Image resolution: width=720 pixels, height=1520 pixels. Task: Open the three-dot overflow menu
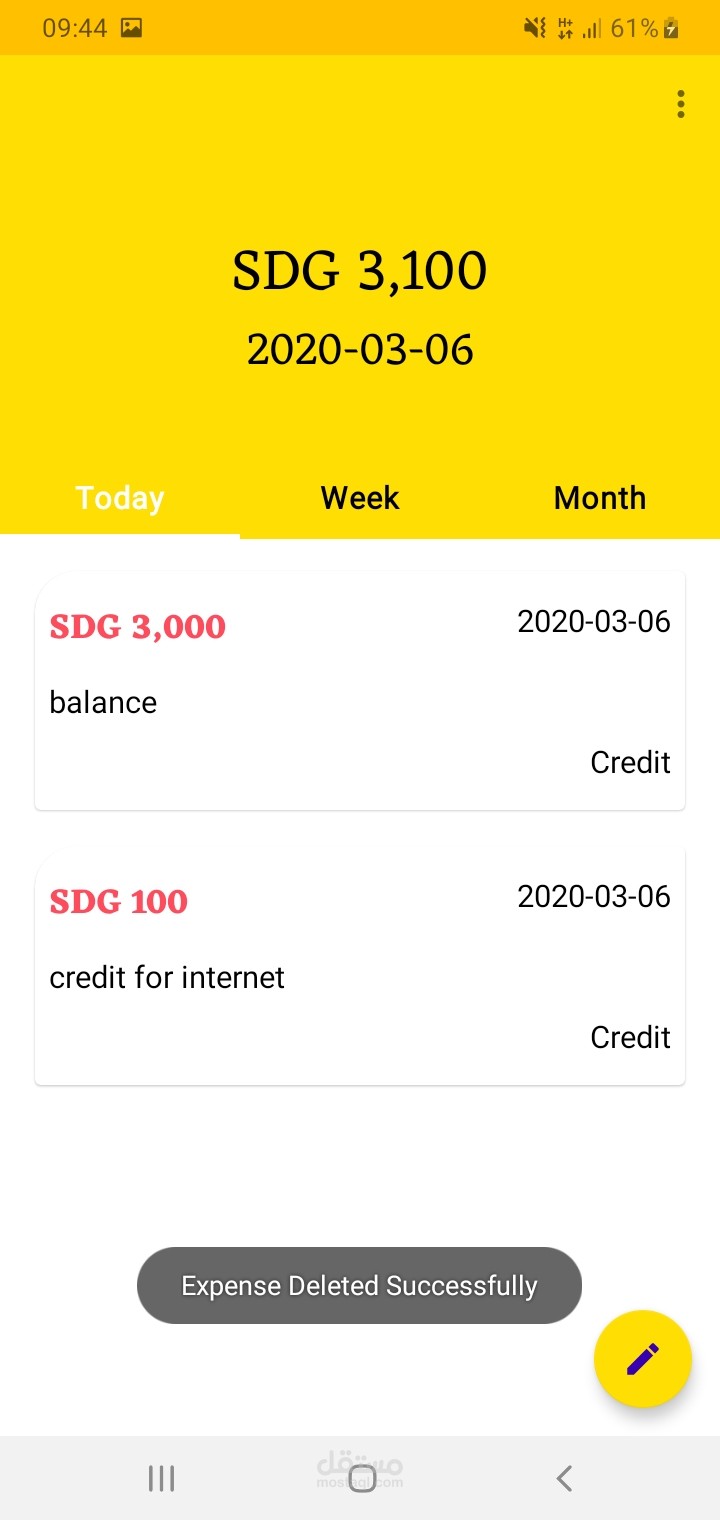click(681, 104)
